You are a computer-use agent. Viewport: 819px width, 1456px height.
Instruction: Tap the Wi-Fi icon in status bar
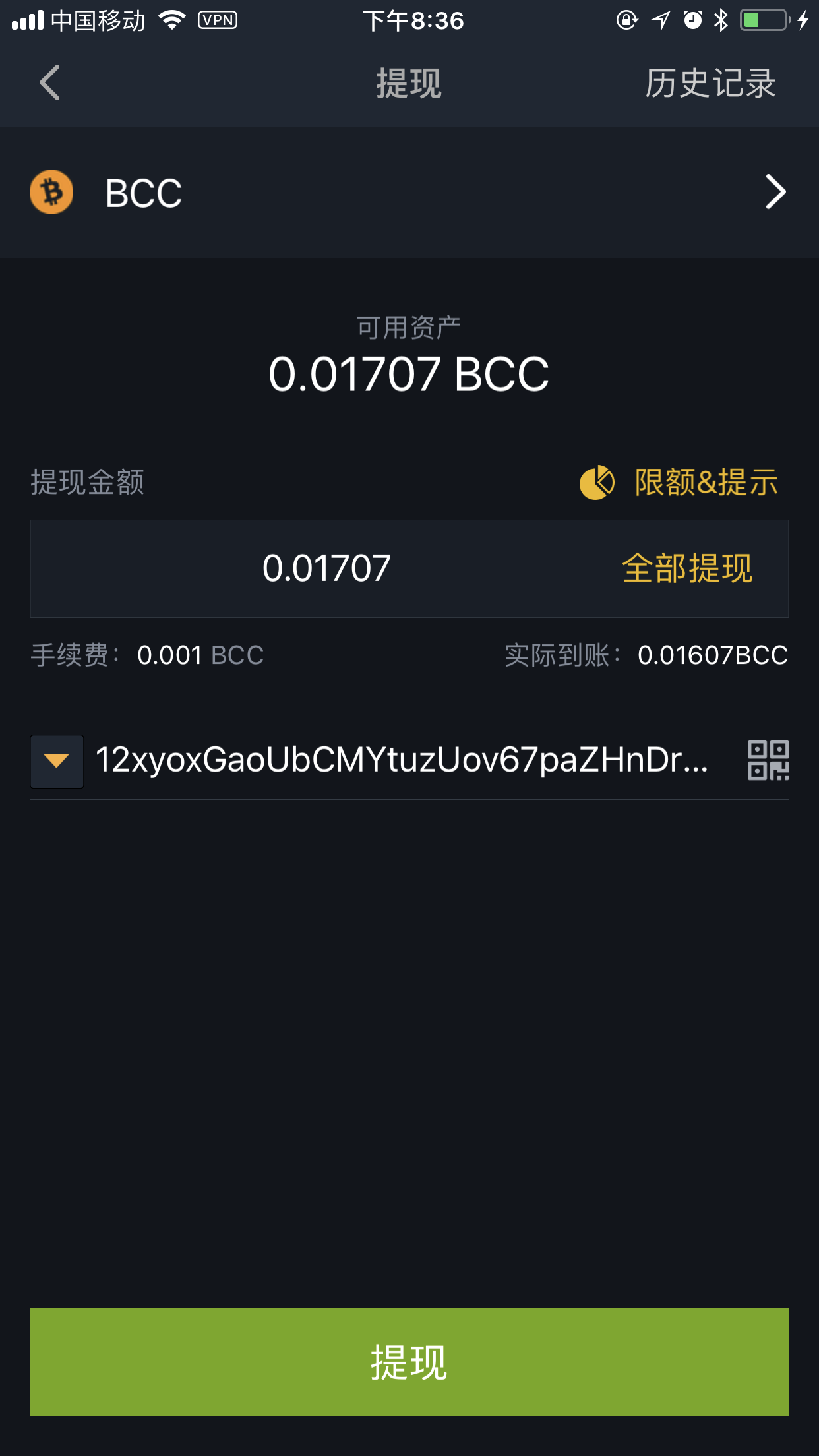click(x=173, y=20)
